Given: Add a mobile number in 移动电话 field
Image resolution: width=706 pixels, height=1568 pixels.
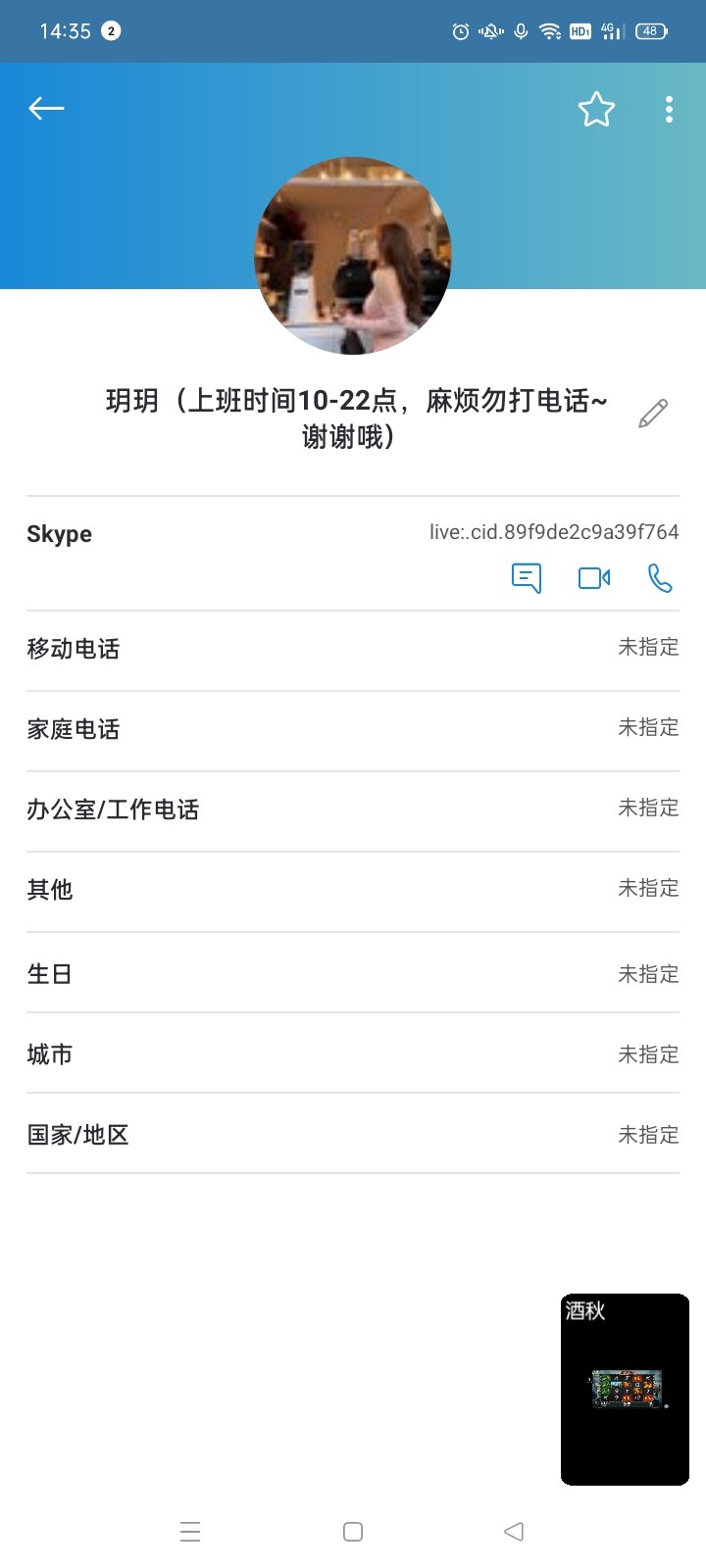Looking at the screenshot, I should click(353, 648).
